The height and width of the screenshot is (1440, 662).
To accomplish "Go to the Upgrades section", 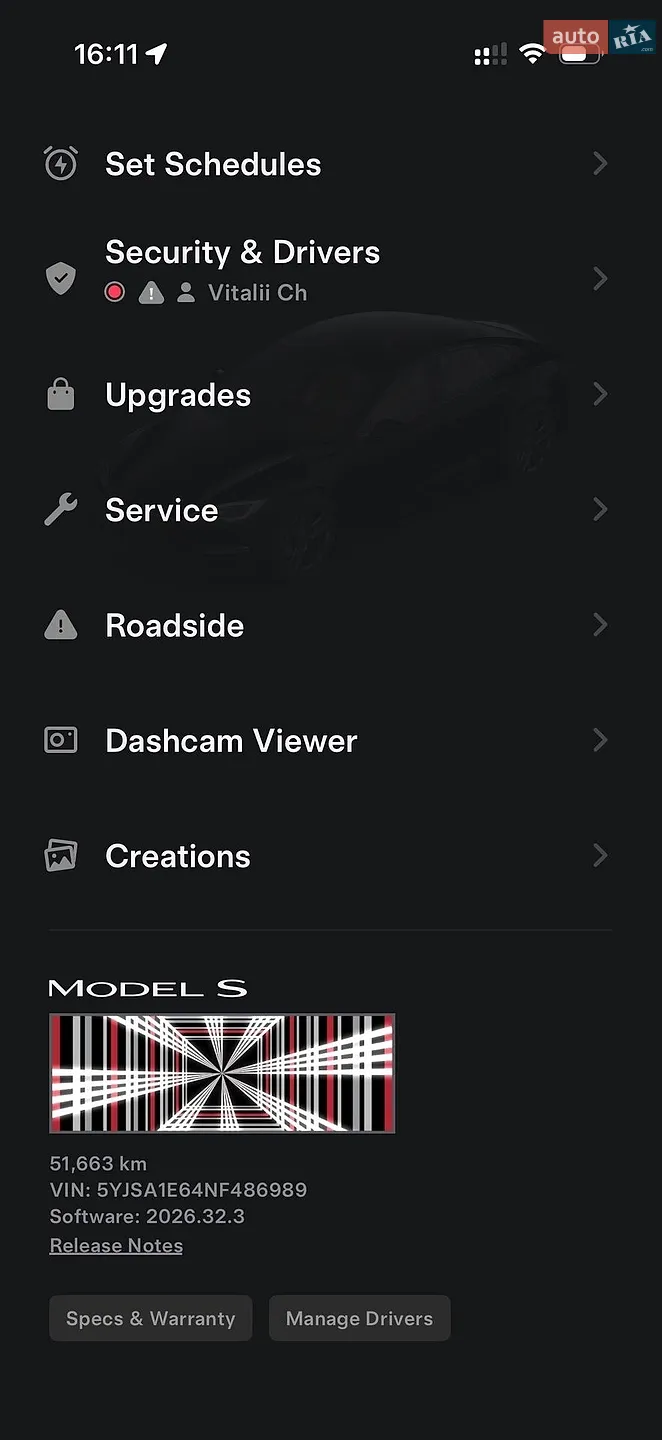I will pyautogui.click(x=331, y=395).
